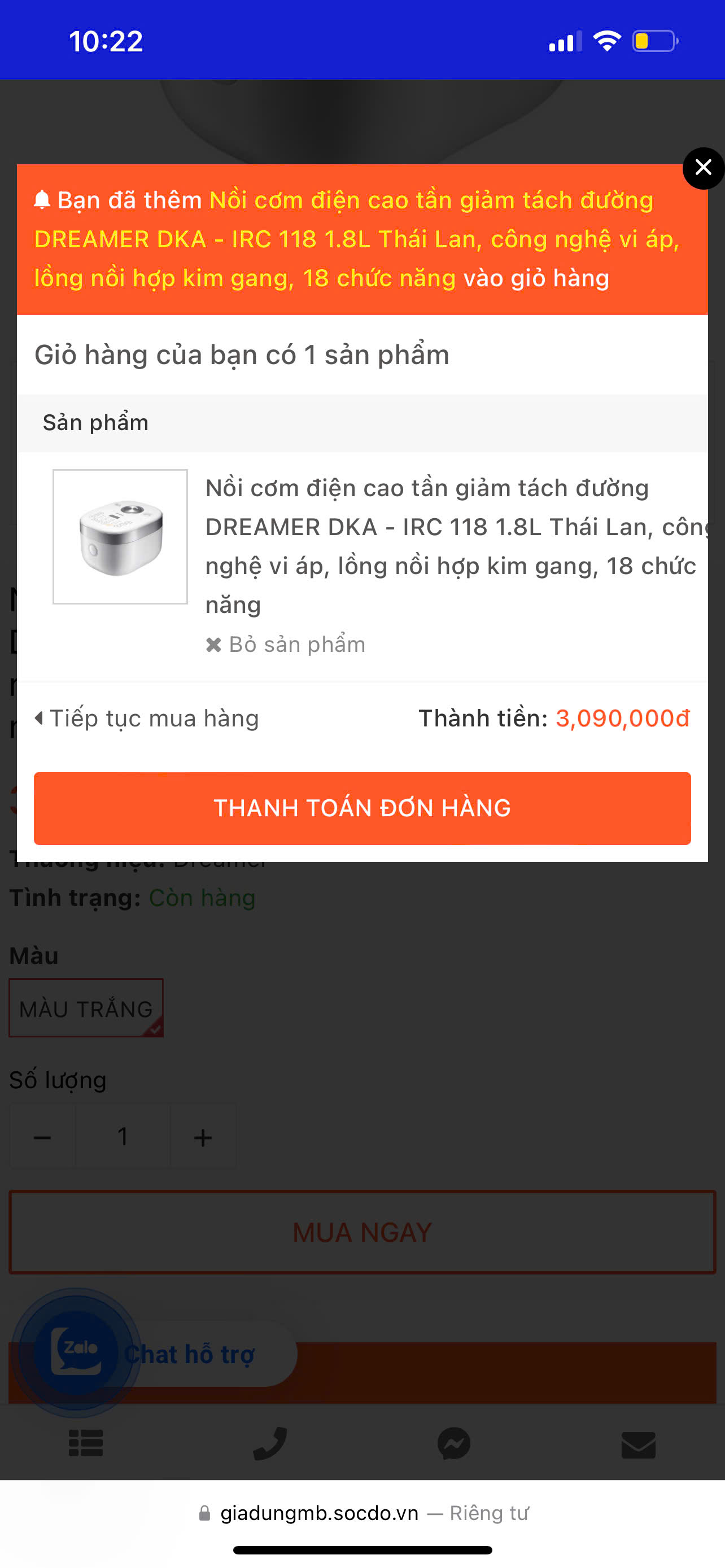Close the cart popup

click(703, 168)
